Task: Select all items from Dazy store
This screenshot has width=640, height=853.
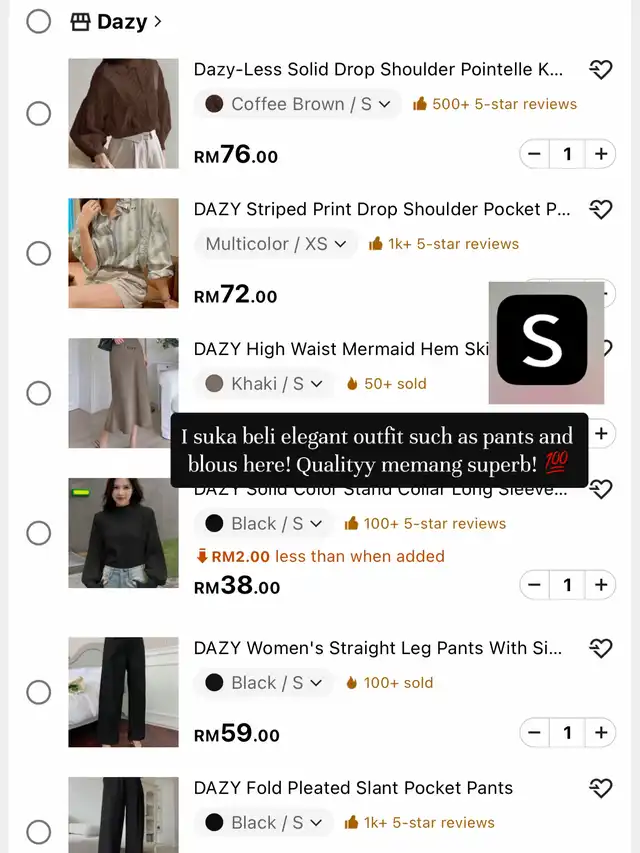Action: [x=38, y=21]
